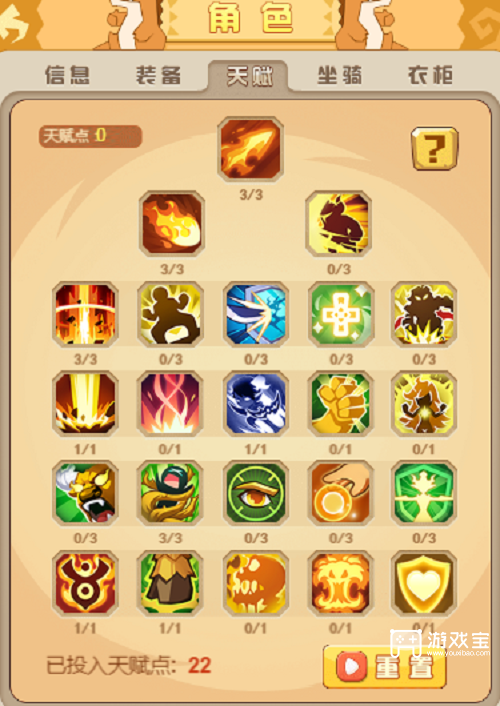Select the fire bull emblem talent

click(85, 583)
